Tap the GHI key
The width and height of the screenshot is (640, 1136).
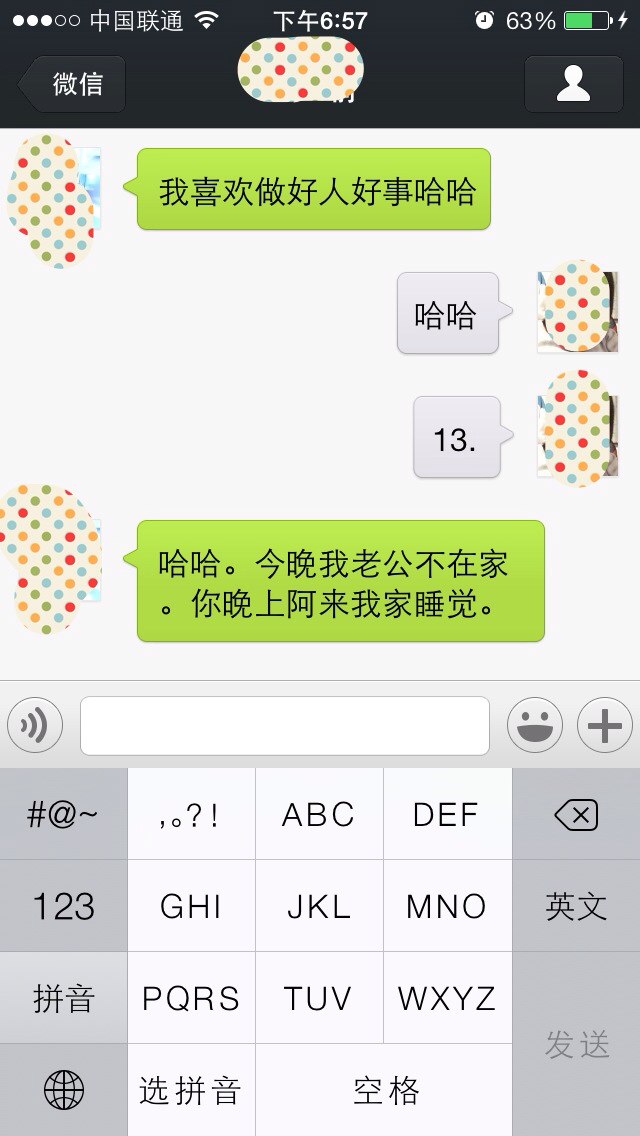tap(191, 906)
